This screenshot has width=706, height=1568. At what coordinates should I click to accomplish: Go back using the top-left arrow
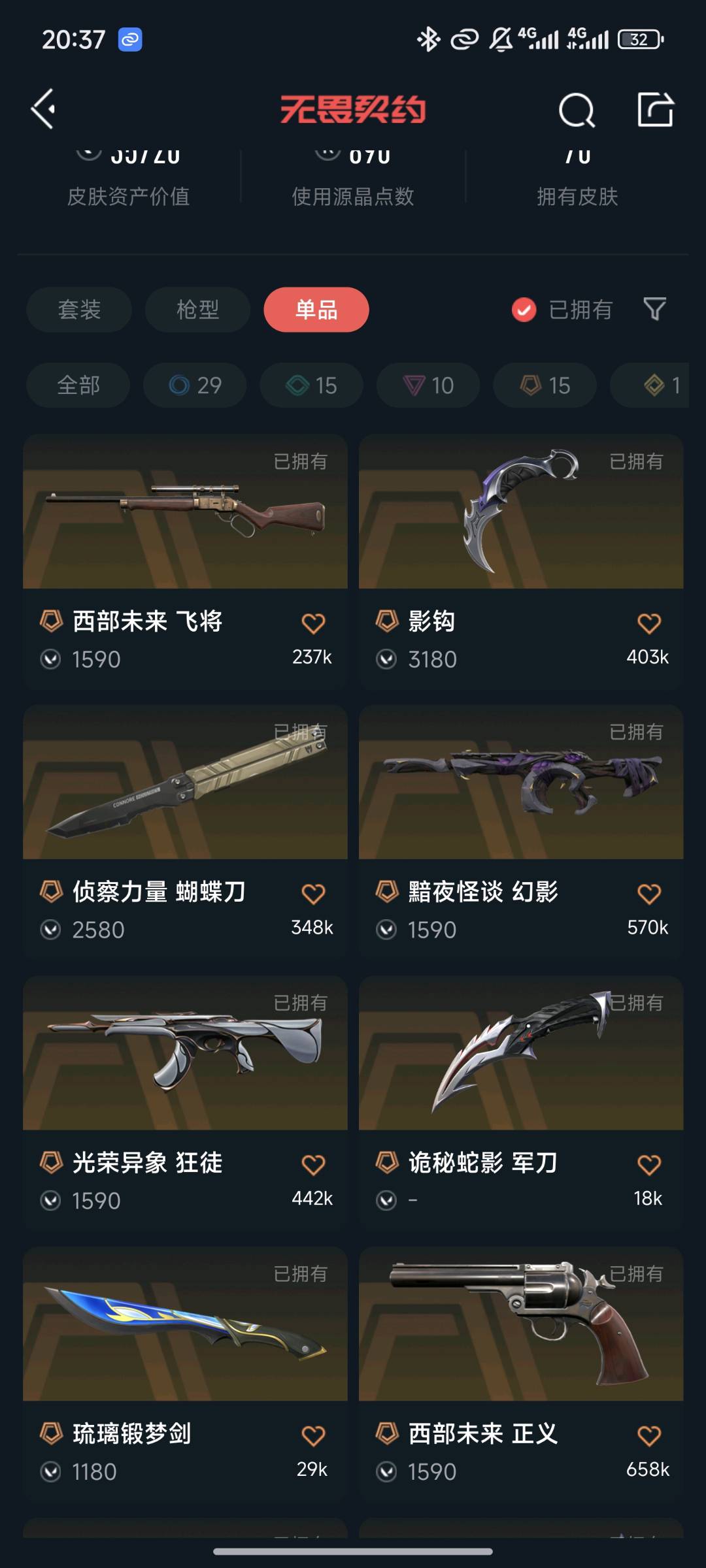(44, 109)
